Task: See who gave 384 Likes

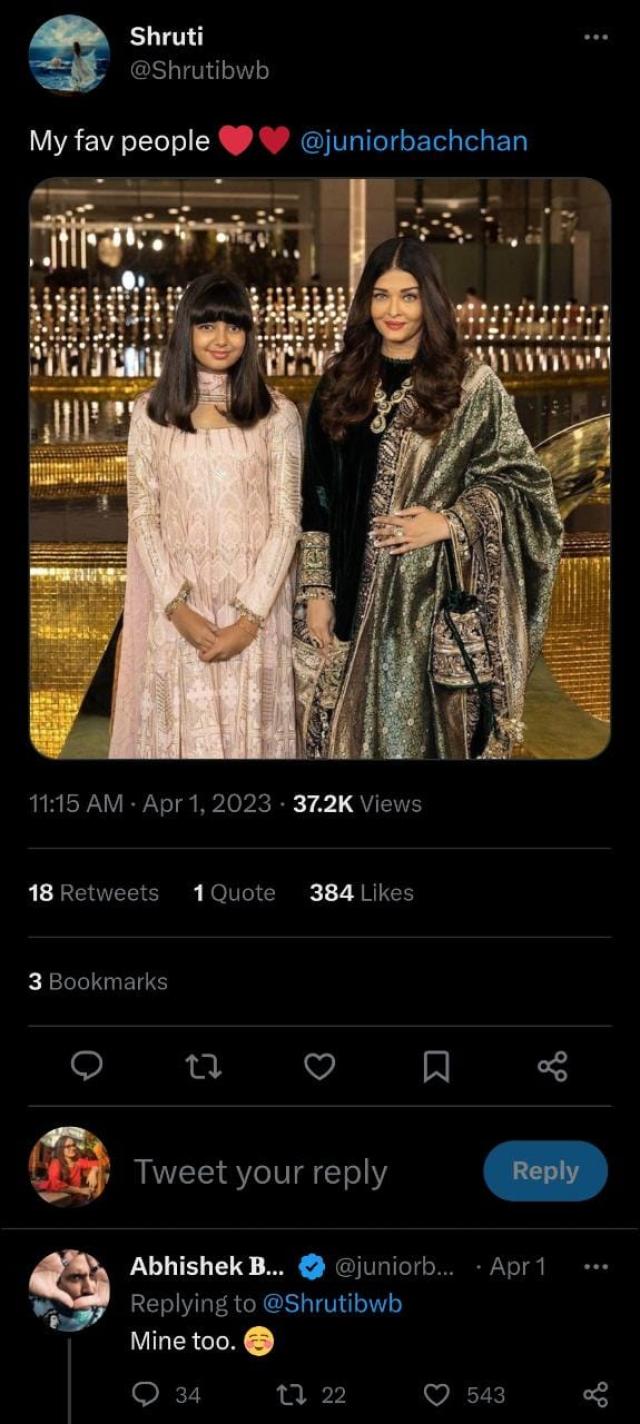Action: click(361, 893)
